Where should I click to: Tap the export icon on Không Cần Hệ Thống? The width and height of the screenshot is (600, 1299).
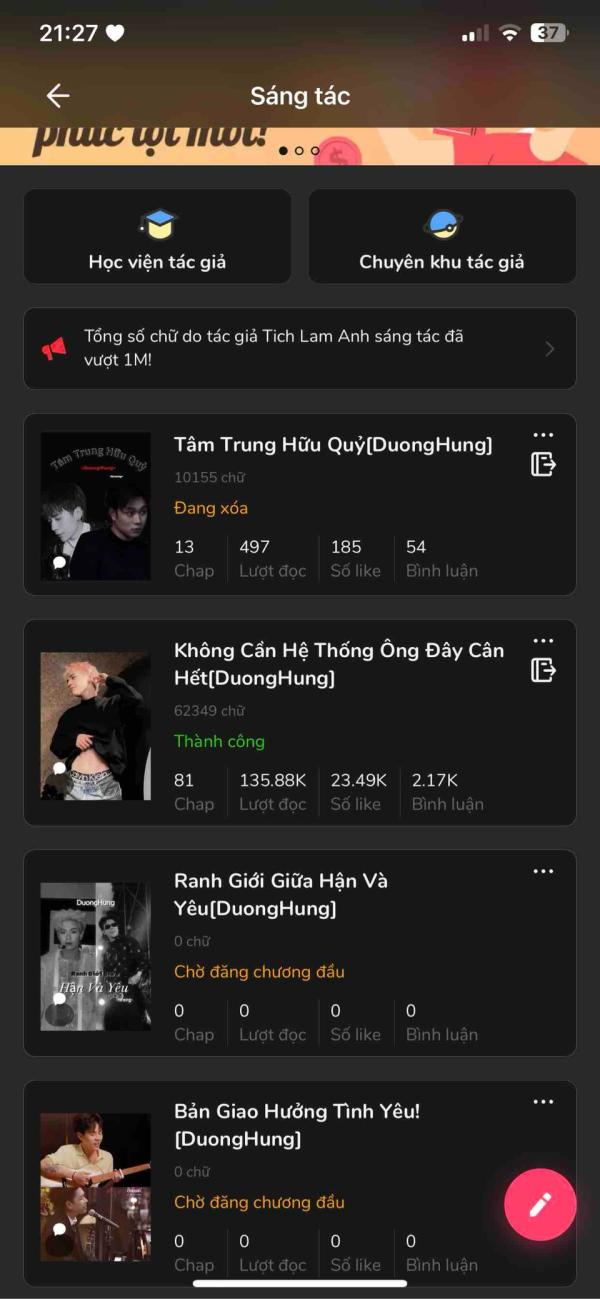tap(543, 670)
